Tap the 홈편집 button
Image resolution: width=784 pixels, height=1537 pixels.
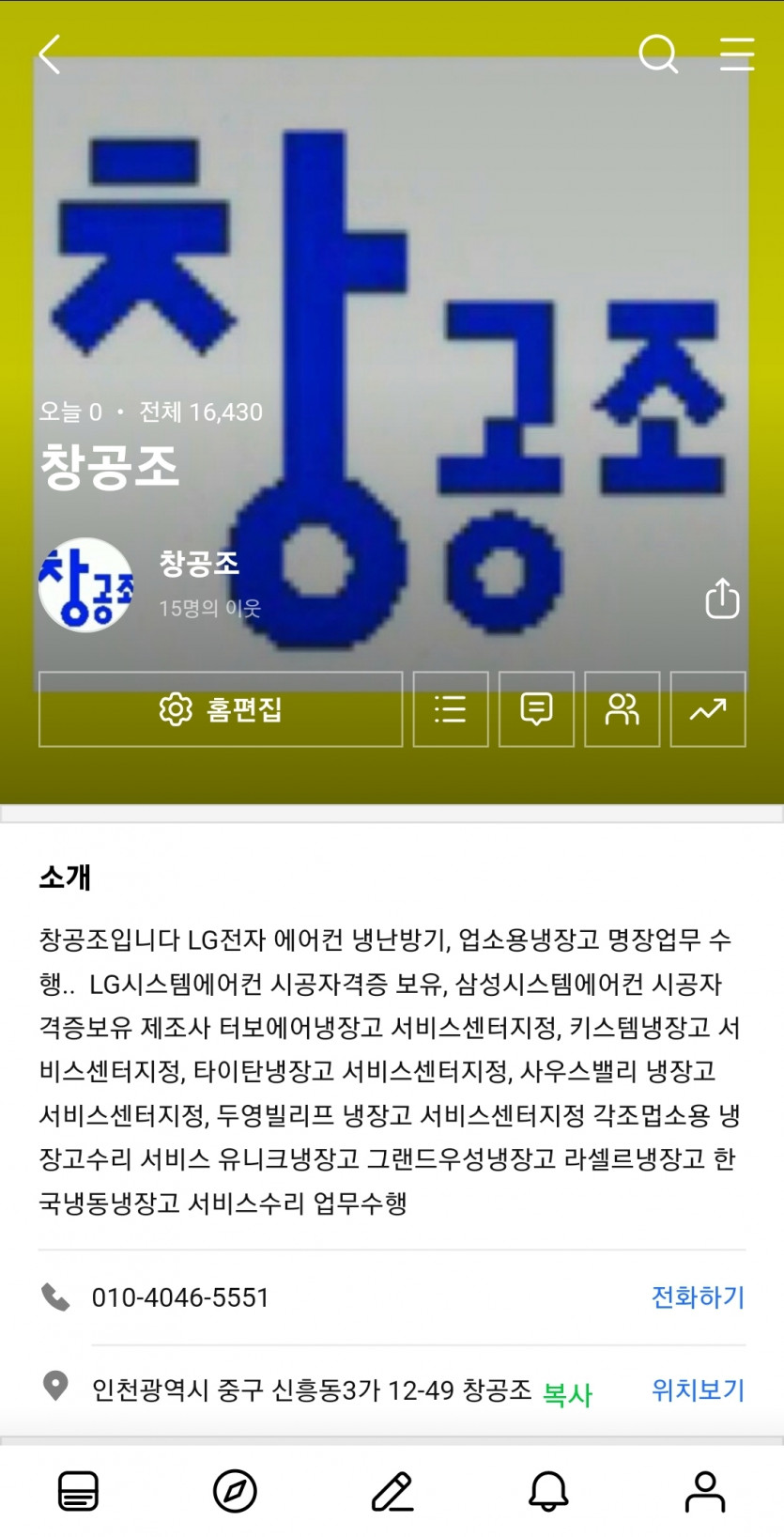pyautogui.click(x=221, y=709)
